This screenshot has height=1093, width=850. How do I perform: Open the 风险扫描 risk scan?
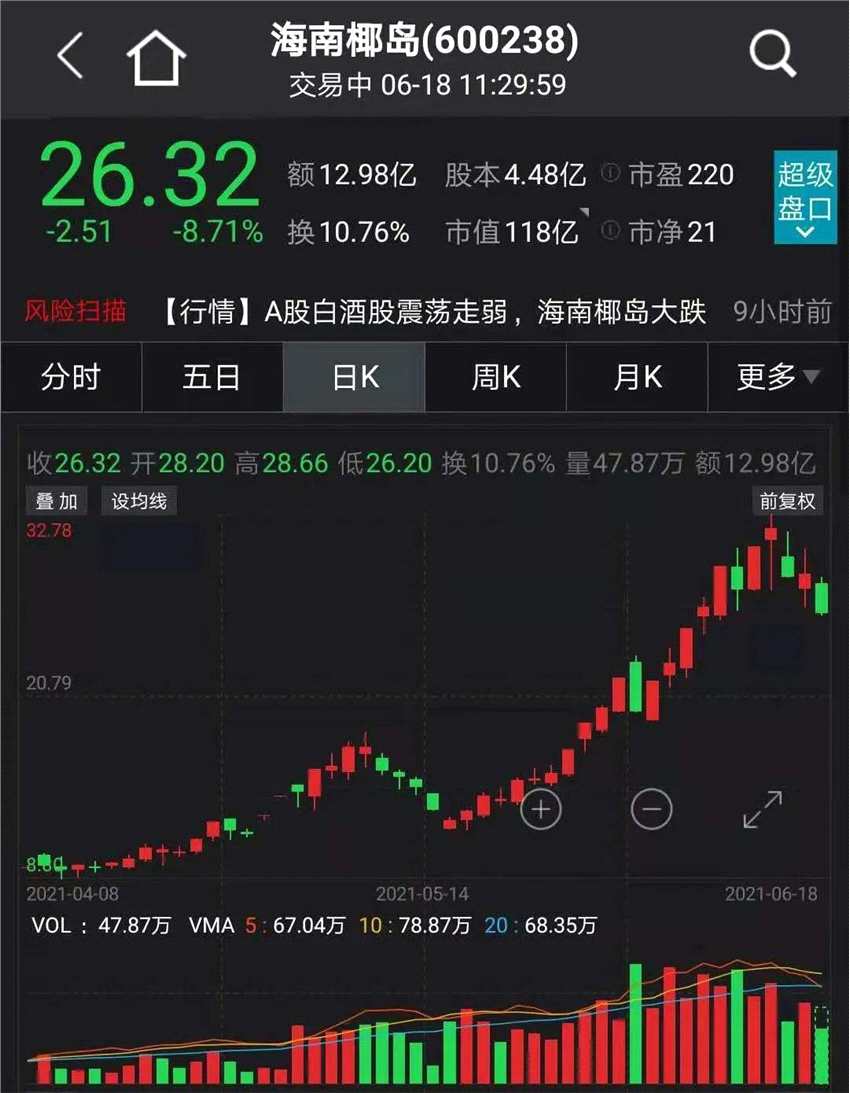point(76,312)
